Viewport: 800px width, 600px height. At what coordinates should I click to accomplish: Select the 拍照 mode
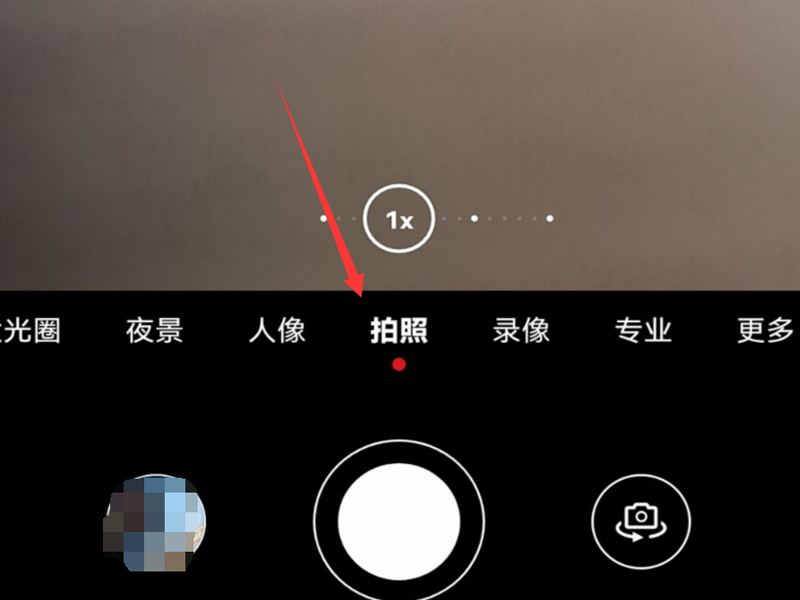(399, 331)
